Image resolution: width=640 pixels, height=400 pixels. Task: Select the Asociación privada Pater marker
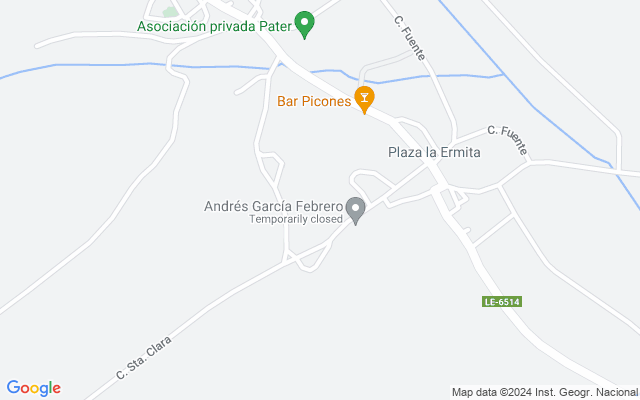coord(304,24)
